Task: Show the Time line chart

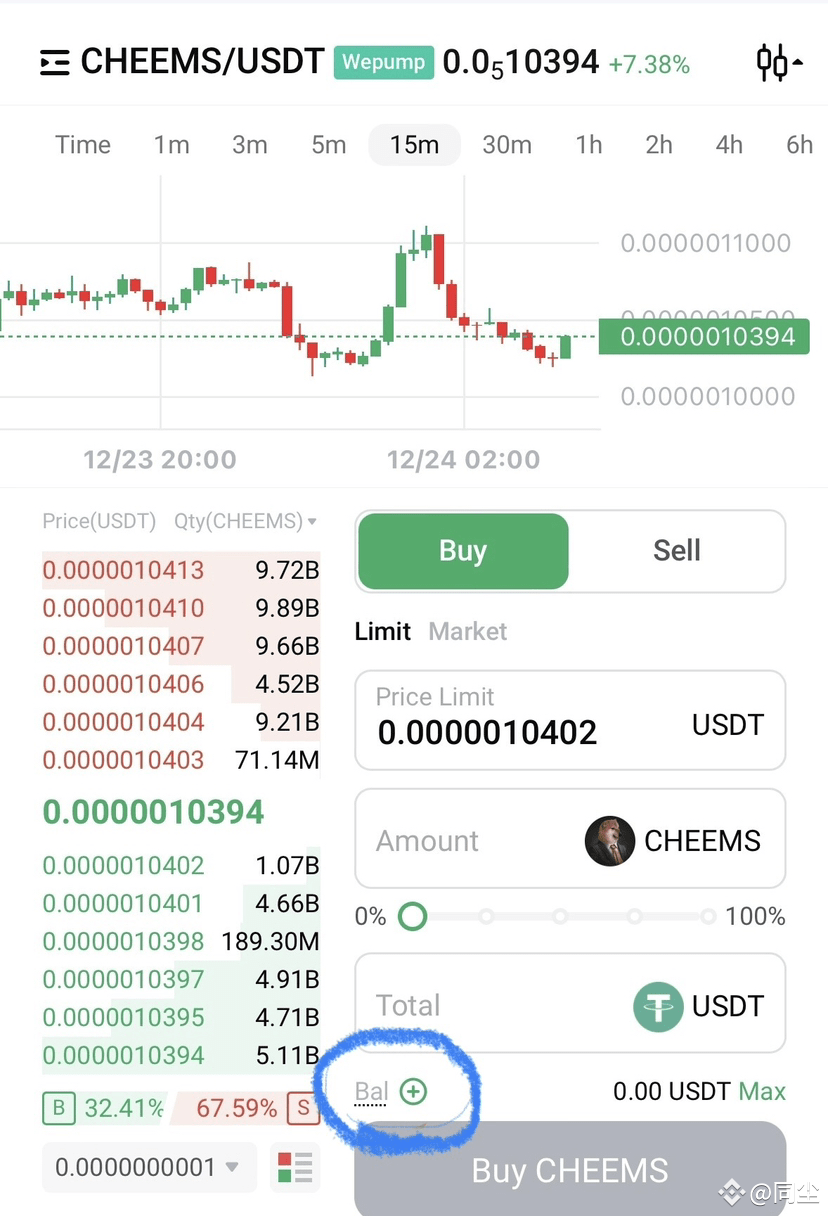Action: (x=83, y=145)
